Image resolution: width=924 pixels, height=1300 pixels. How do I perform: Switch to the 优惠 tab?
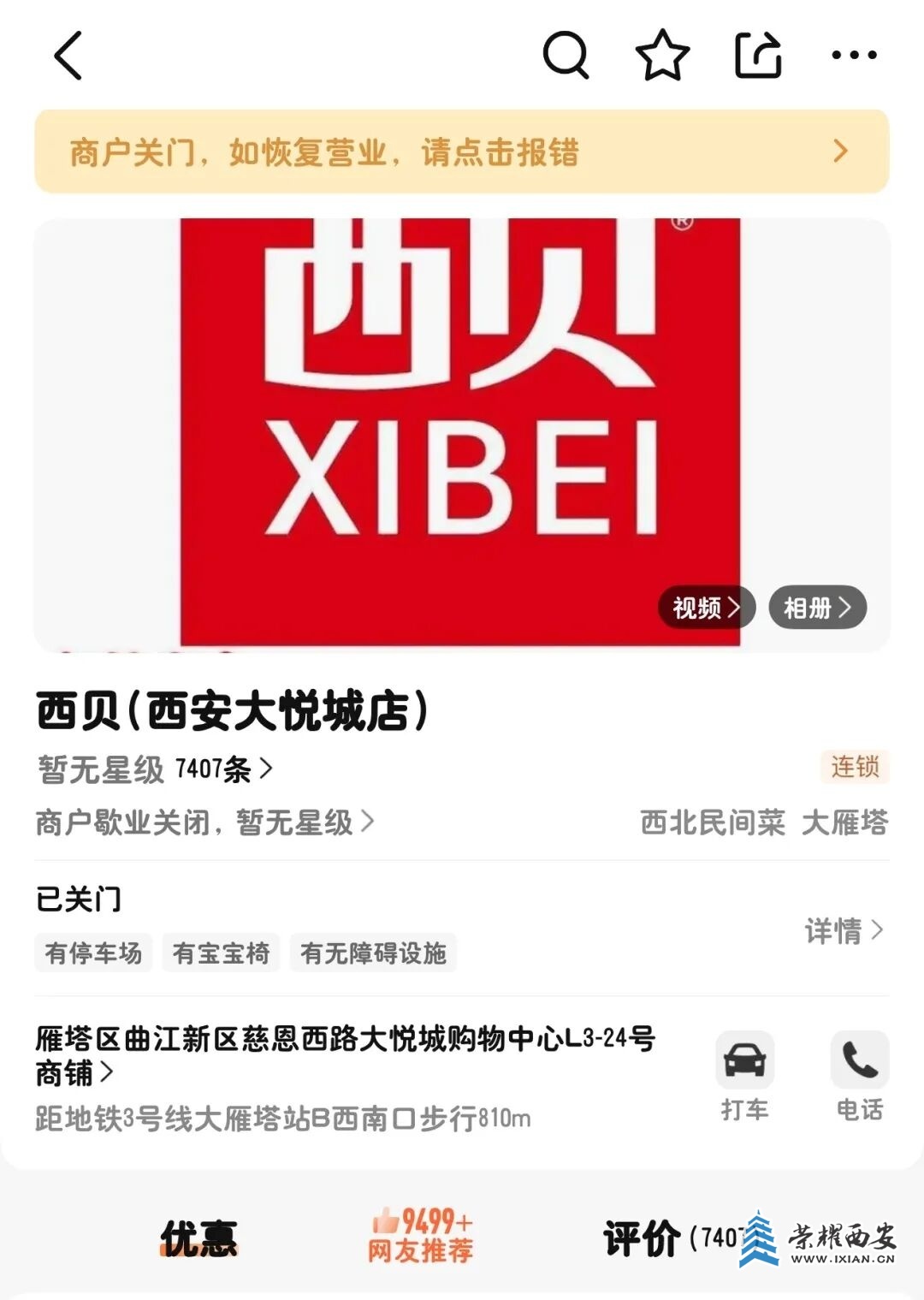pyautogui.click(x=198, y=1238)
